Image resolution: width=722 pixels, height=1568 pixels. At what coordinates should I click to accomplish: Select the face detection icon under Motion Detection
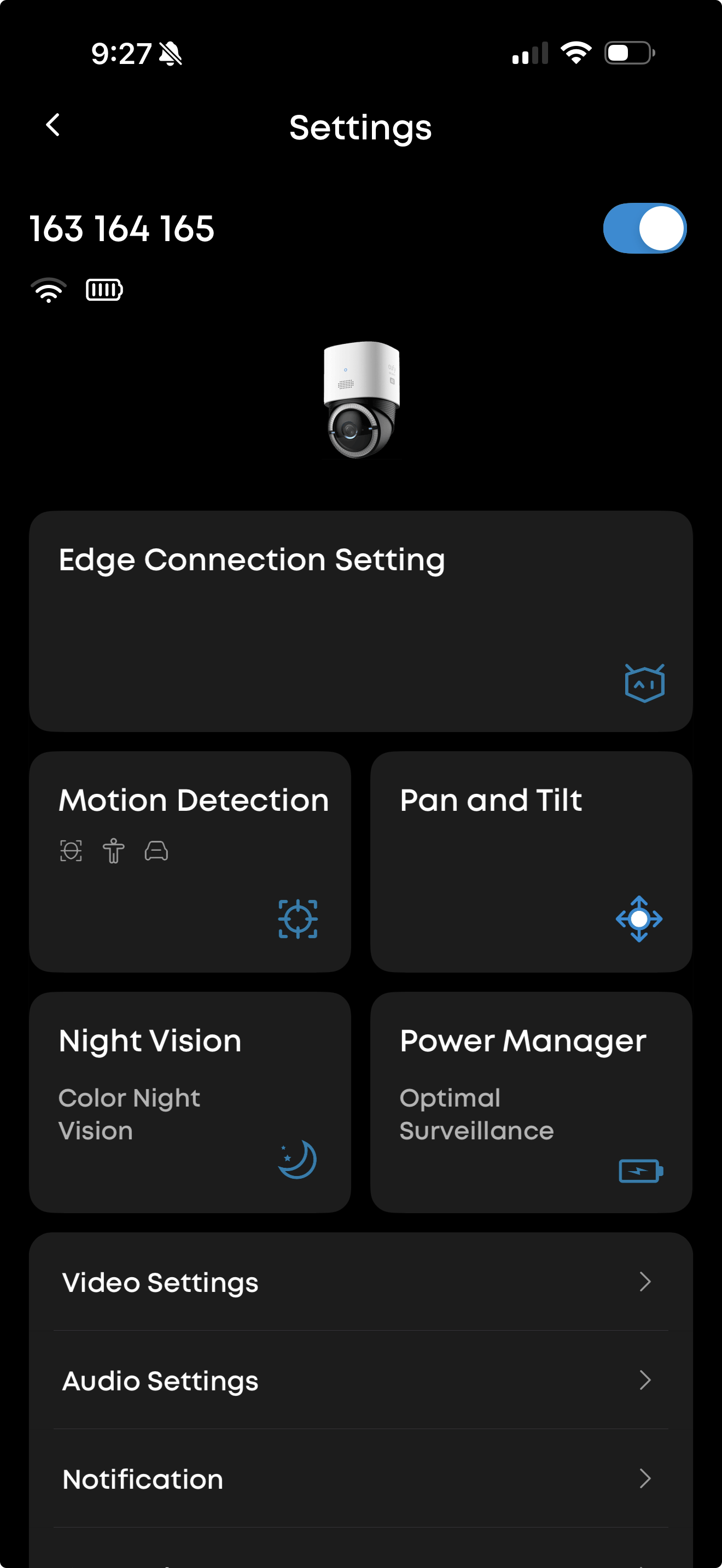(70, 851)
